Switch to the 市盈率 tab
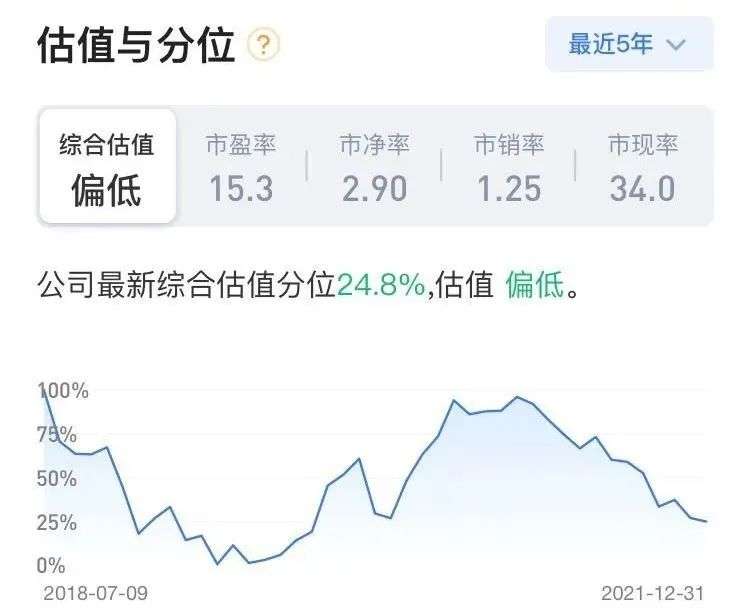750x616 pixels. coord(241,166)
